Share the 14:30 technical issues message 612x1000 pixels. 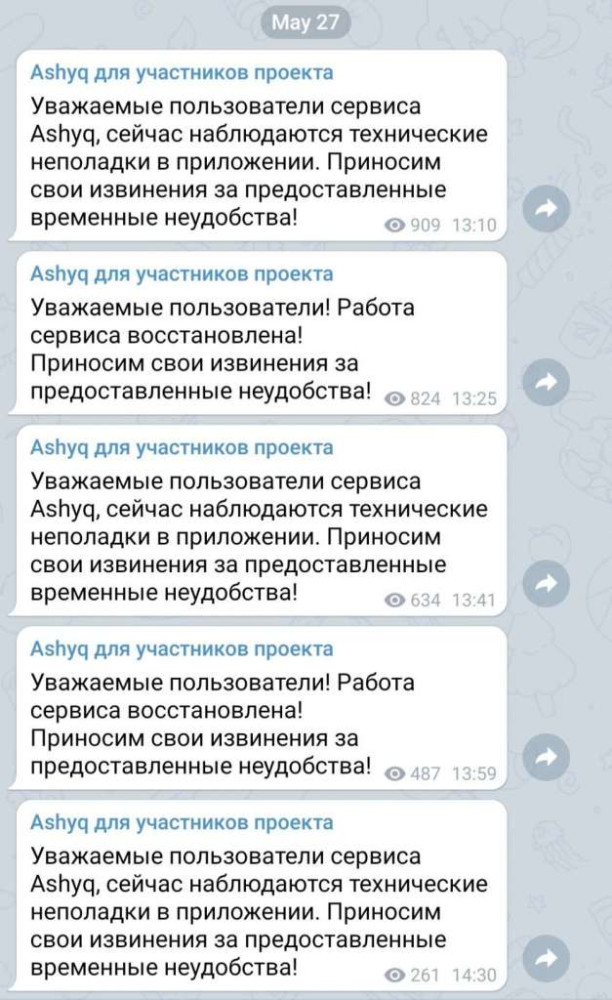[547, 957]
